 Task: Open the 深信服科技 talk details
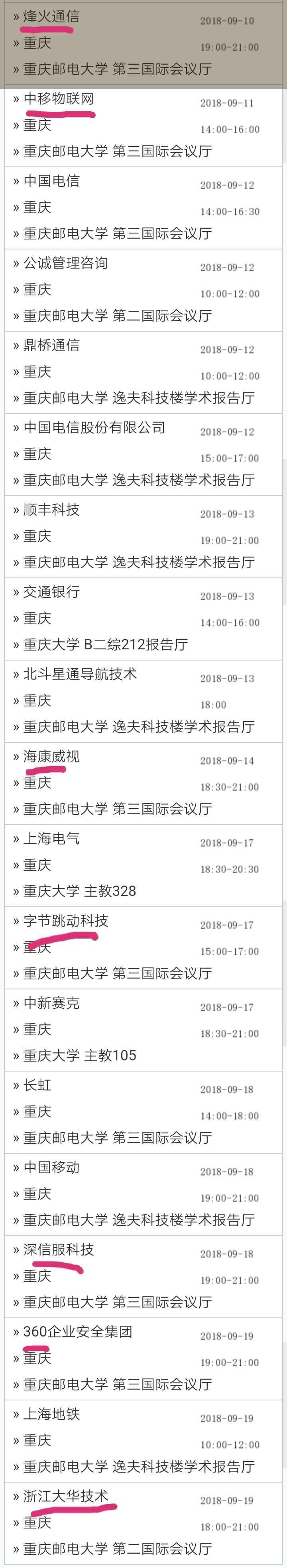(x=58, y=1250)
